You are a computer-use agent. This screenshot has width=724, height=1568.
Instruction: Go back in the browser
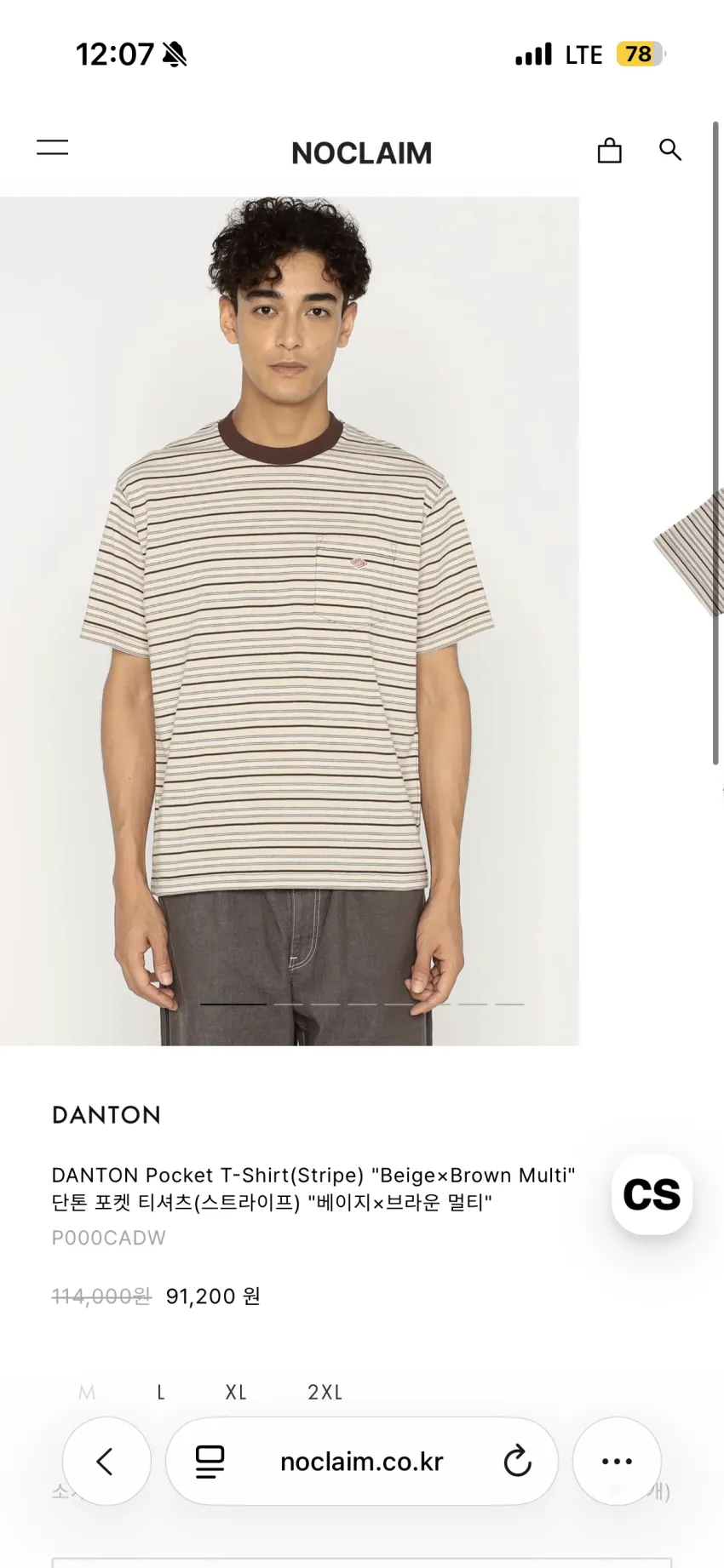pos(106,1462)
